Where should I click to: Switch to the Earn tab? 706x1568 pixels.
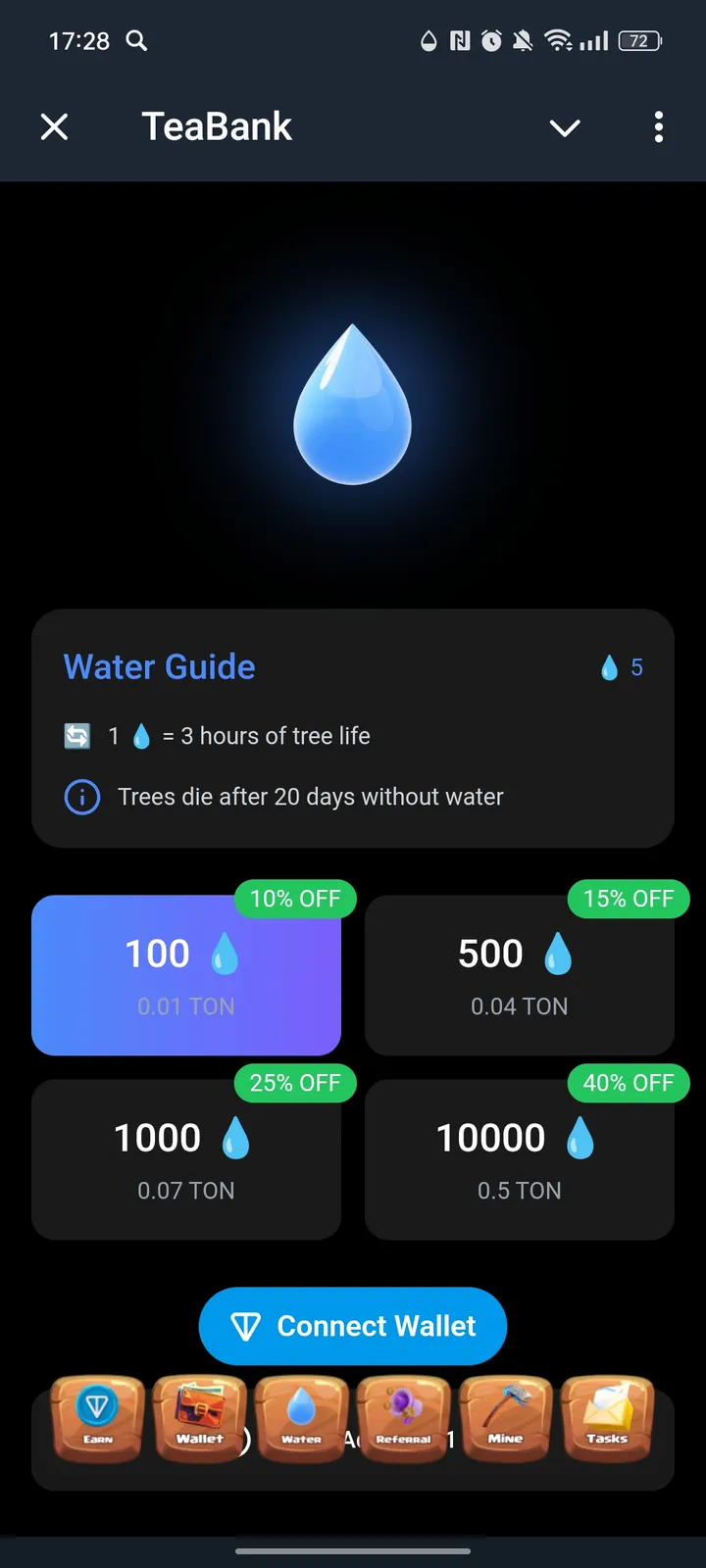98,1418
